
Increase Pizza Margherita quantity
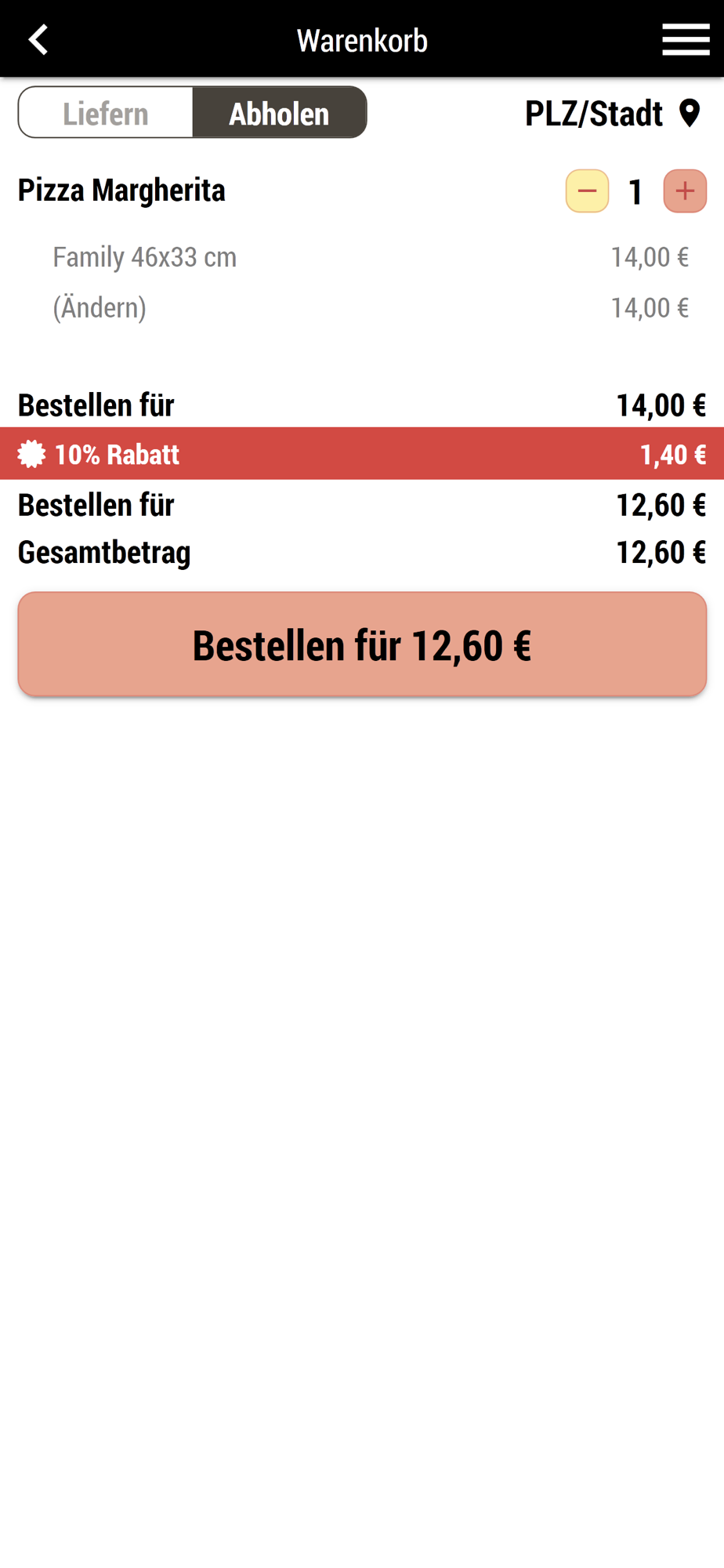(x=685, y=191)
